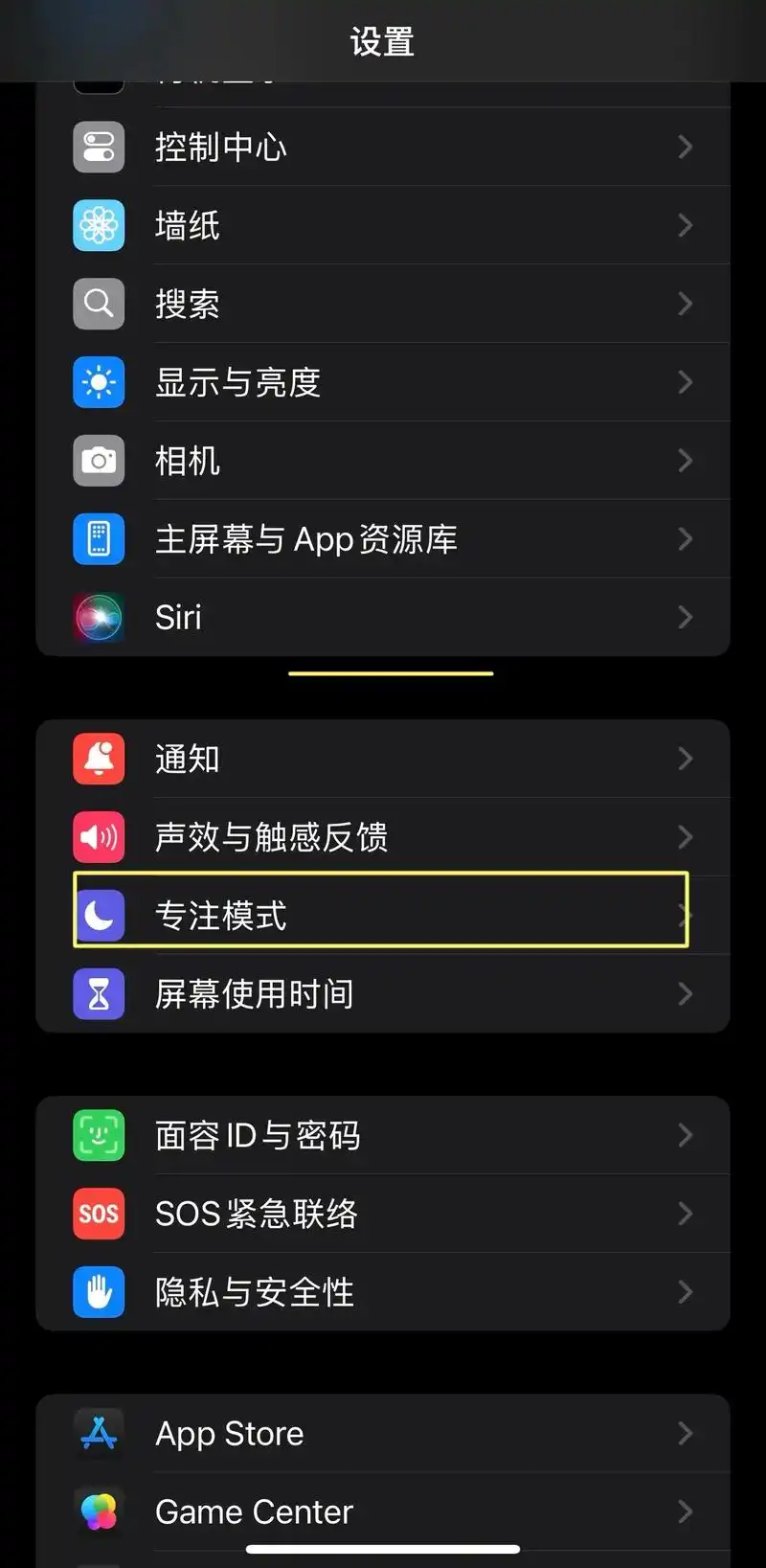Tap the Focus (专注模式) moon icon
766x1568 pixels.
[98, 915]
